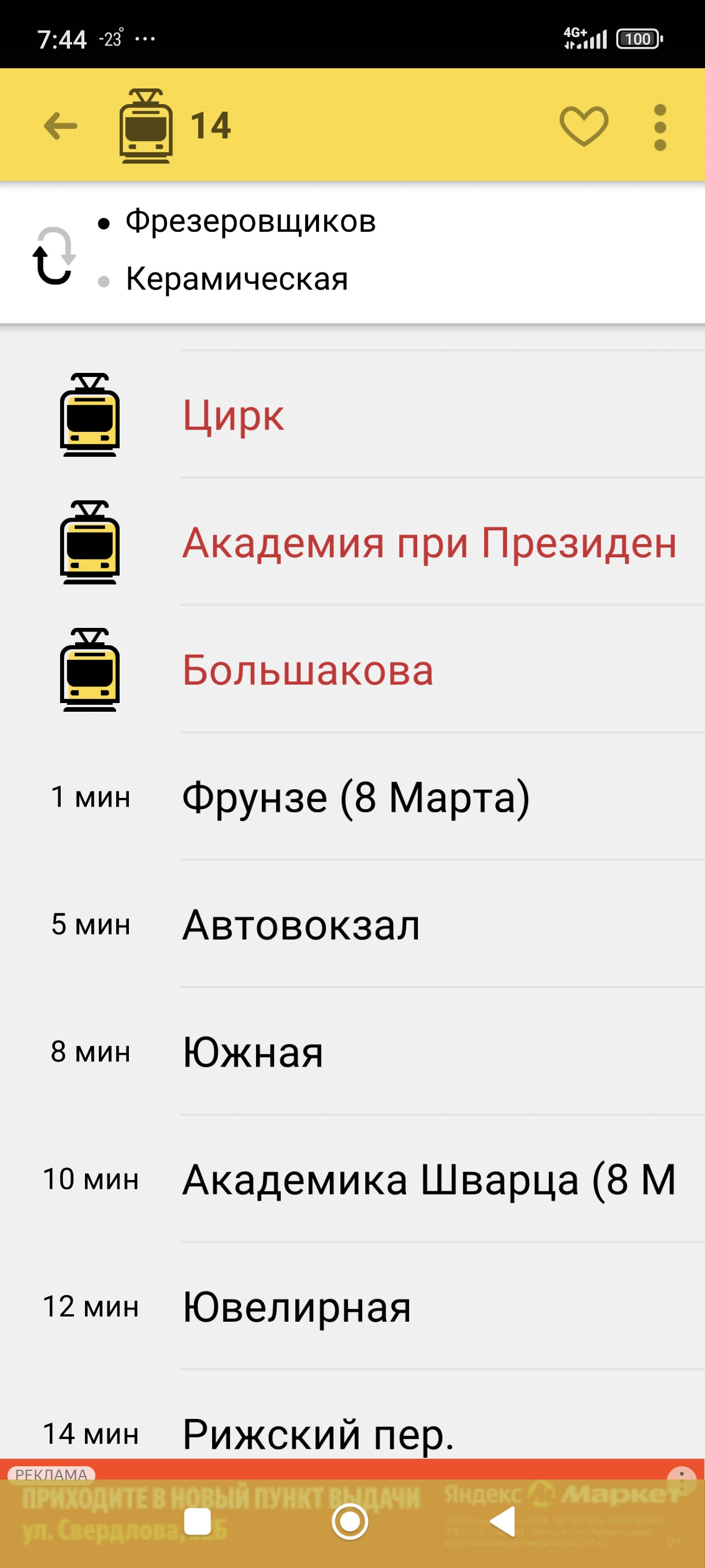
Task: Go back using the yellow arrow
Action: [61, 126]
